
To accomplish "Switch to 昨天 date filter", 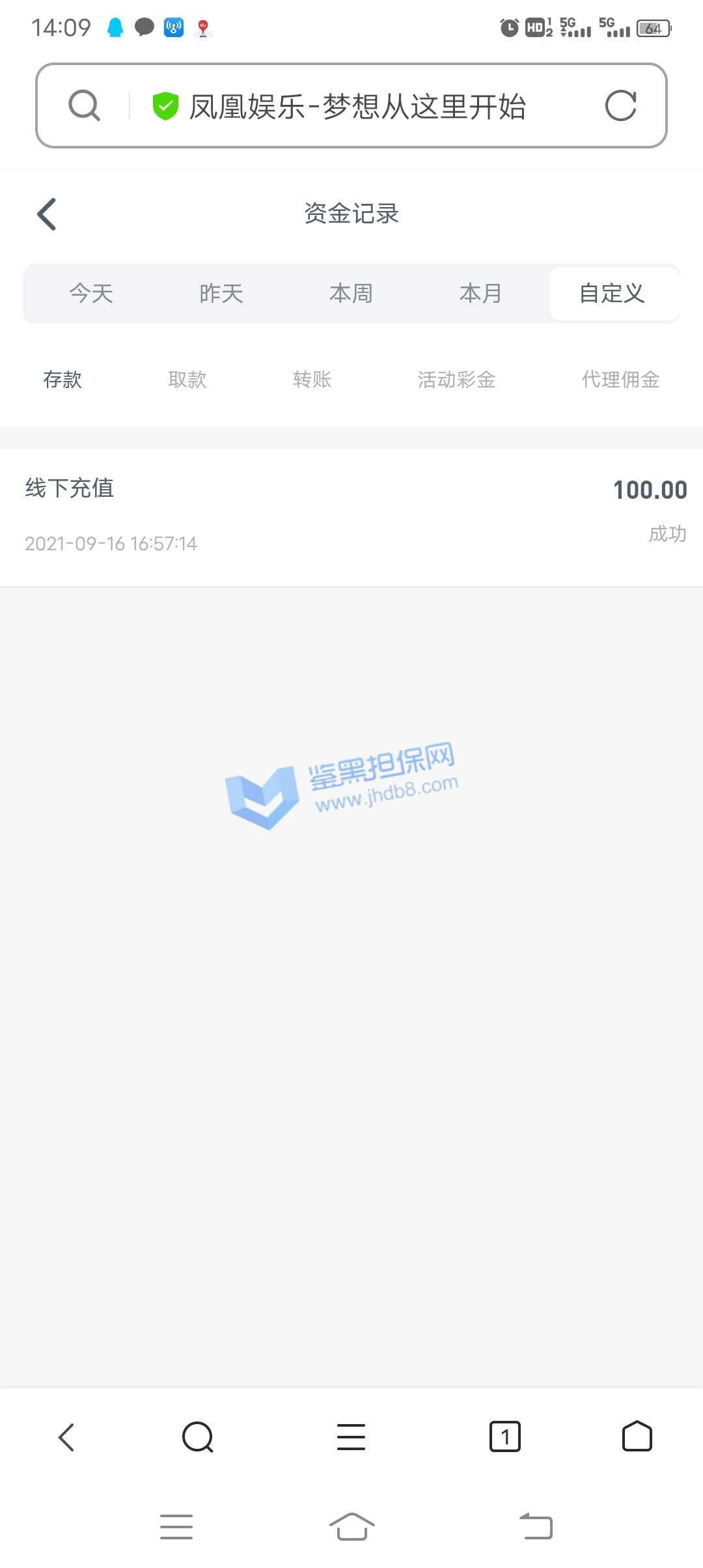I will (x=221, y=294).
